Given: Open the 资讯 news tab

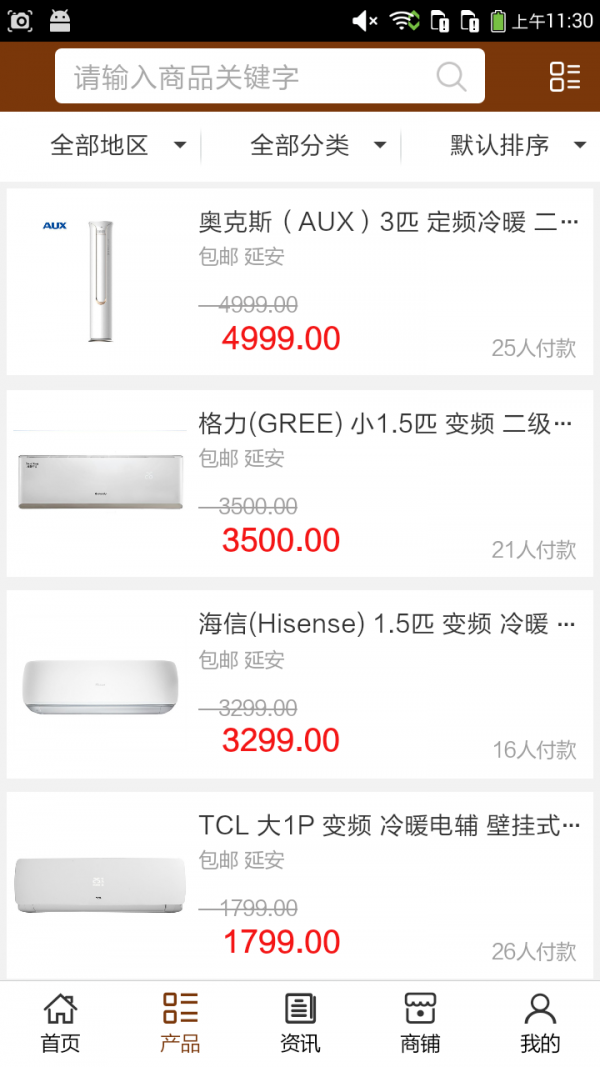Looking at the screenshot, I should point(300,1023).
